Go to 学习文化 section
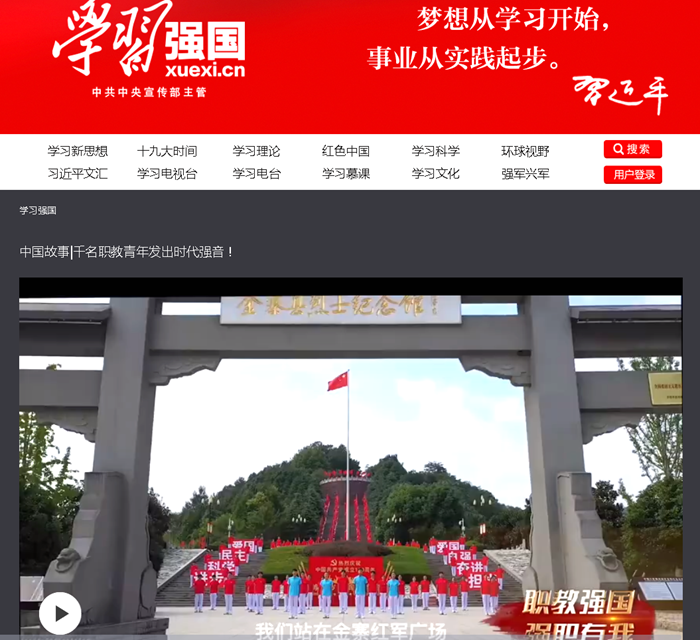 [436, 173]
